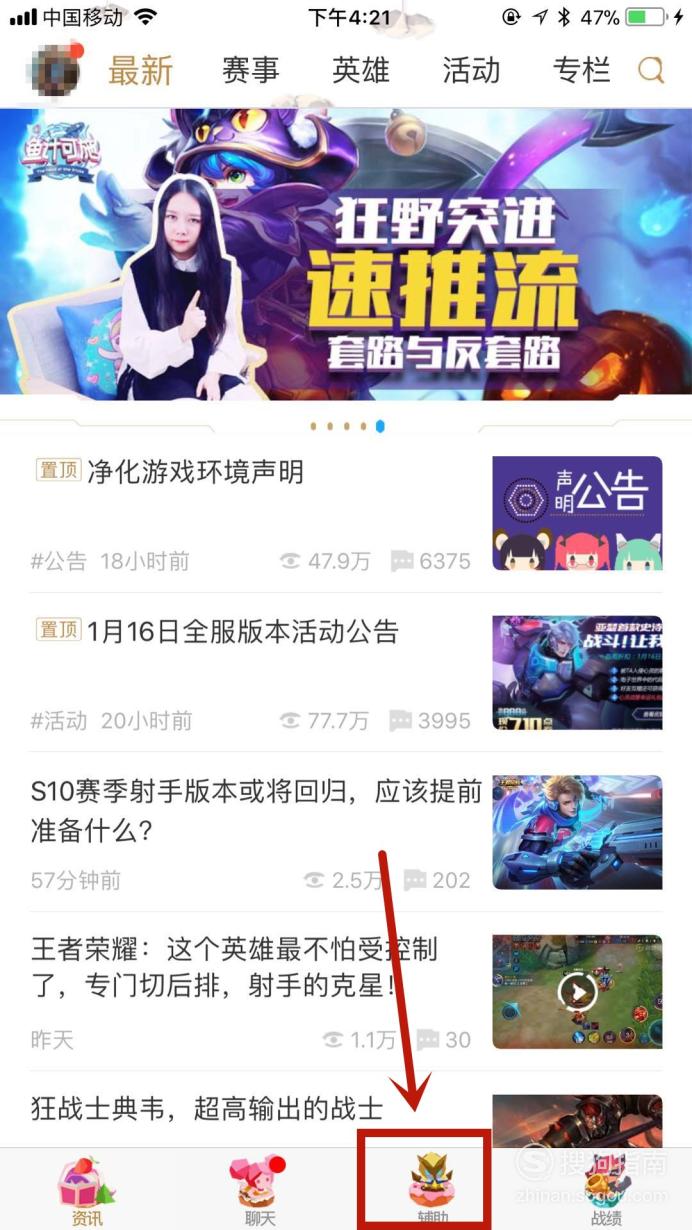Open the 狂野突进速推流 banner
The image size is (692, 1230).
[x=346, y=254]
